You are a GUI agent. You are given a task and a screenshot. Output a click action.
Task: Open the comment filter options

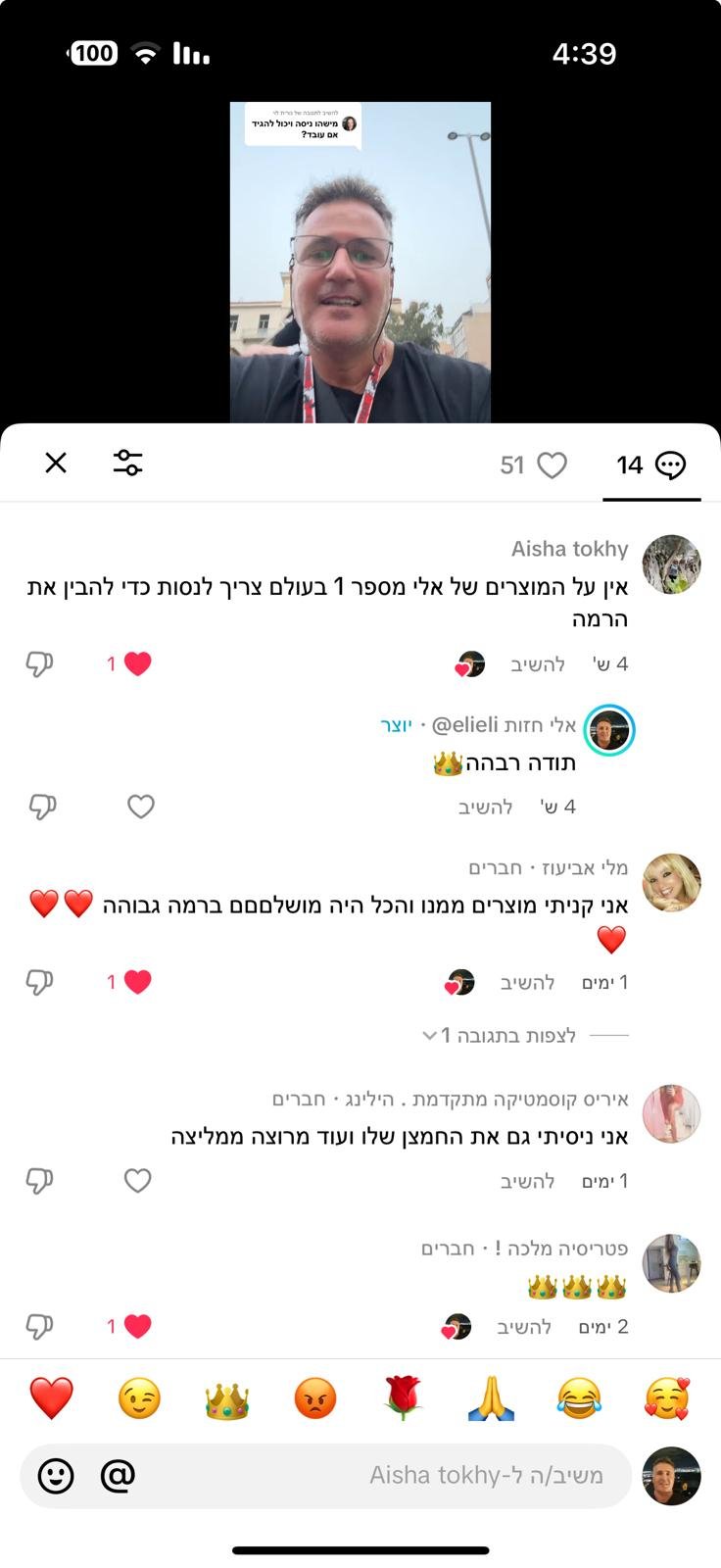(x=127, y=463)
